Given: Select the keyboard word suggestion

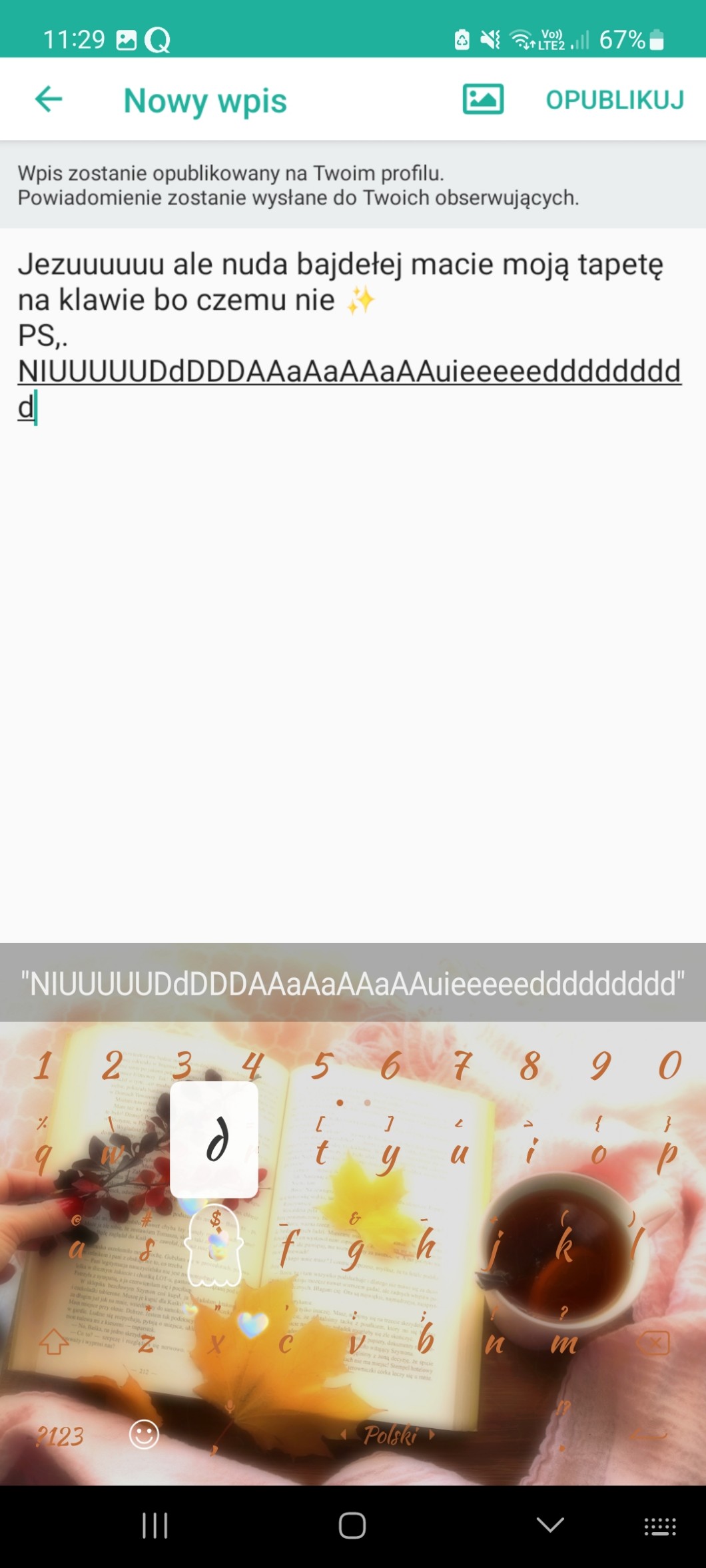Looking at the screenshot, I should [x=353, y=983].
